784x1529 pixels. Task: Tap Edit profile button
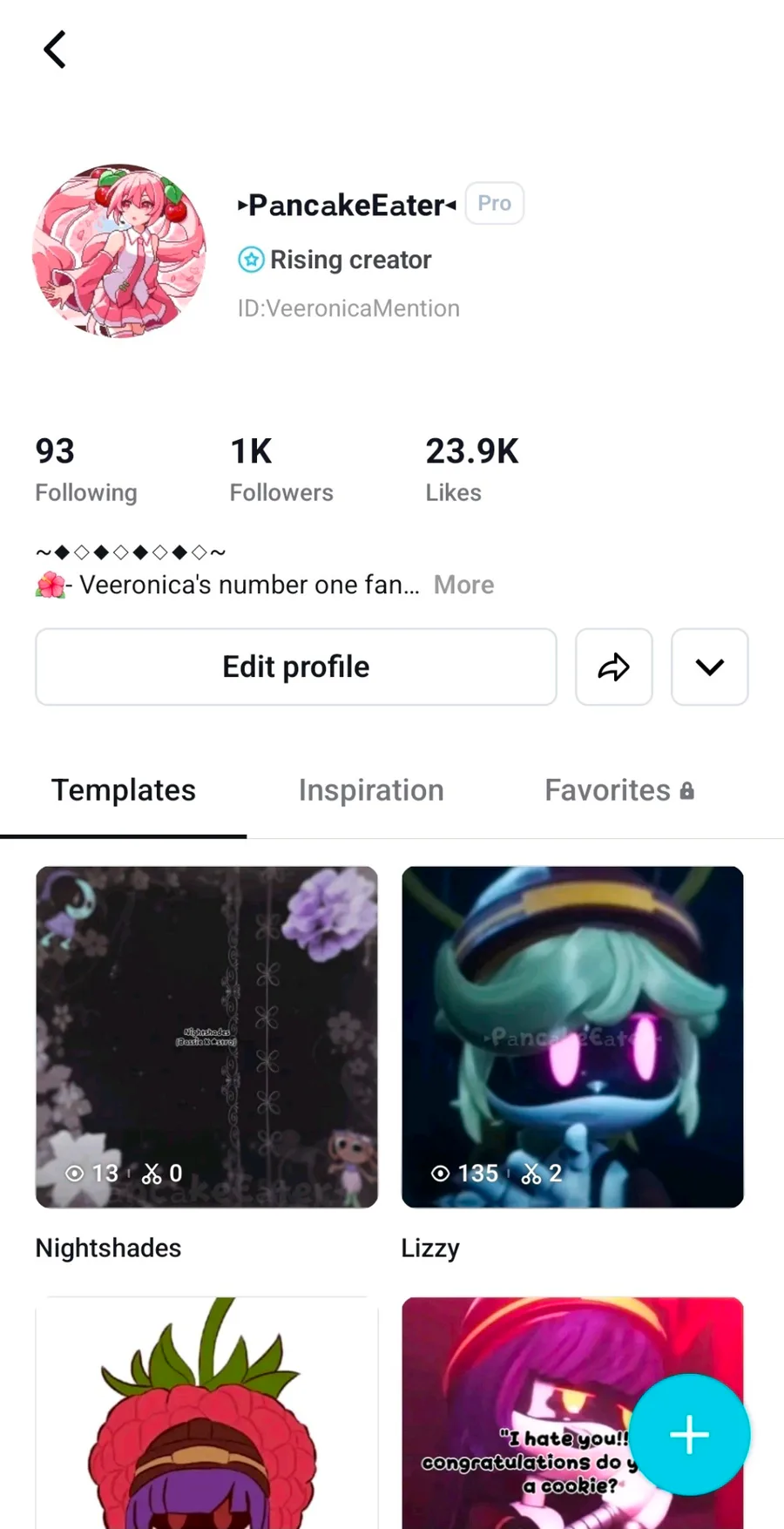[x=295, y=666]
